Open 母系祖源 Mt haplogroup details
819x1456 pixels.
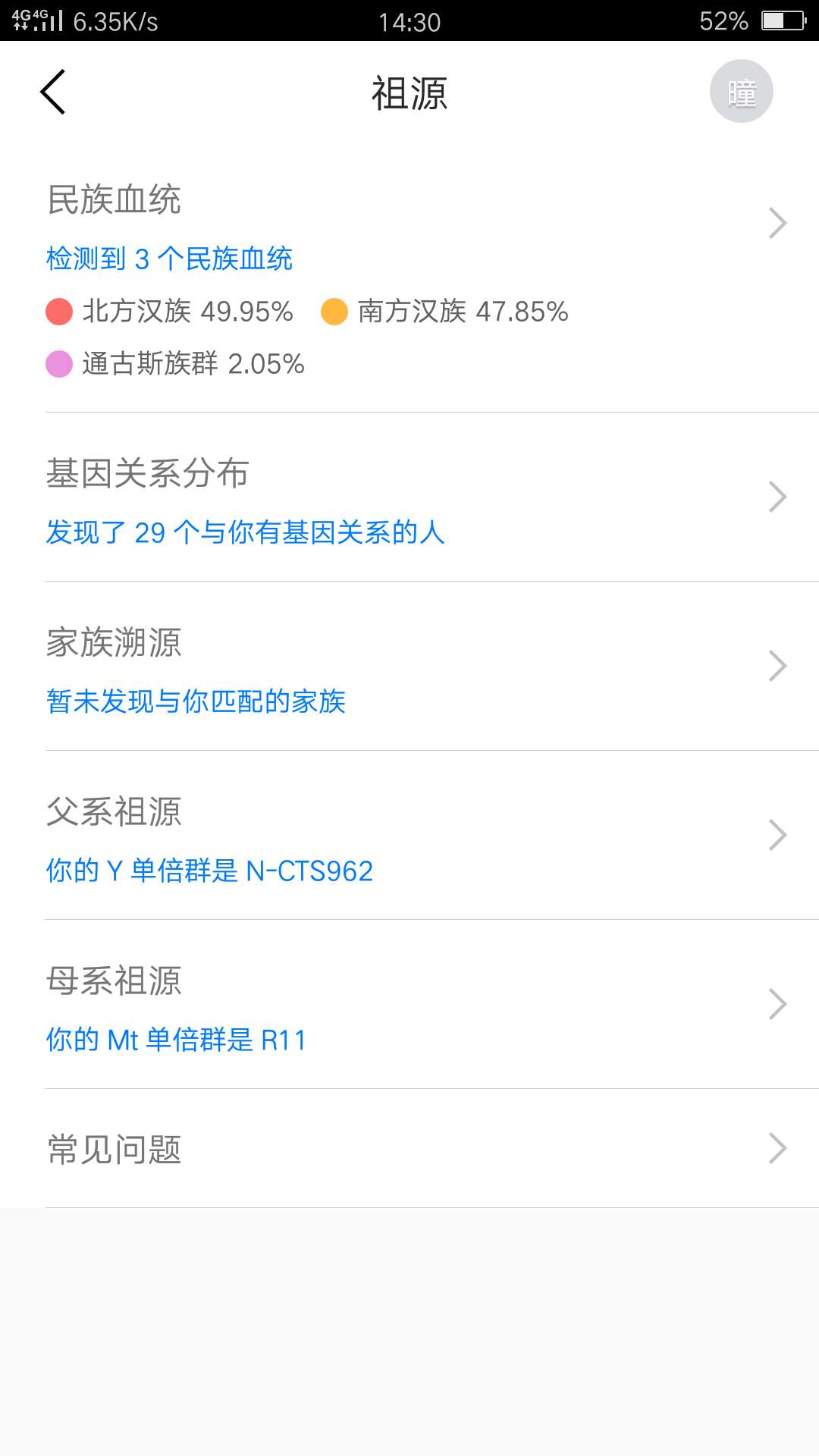pos(409,1006)
